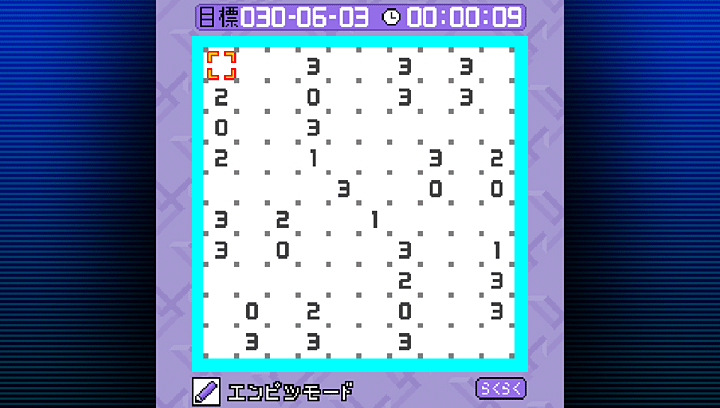Tap the らくらく button
Viewport: 720px width, 408px height.
tap(500, 388)
